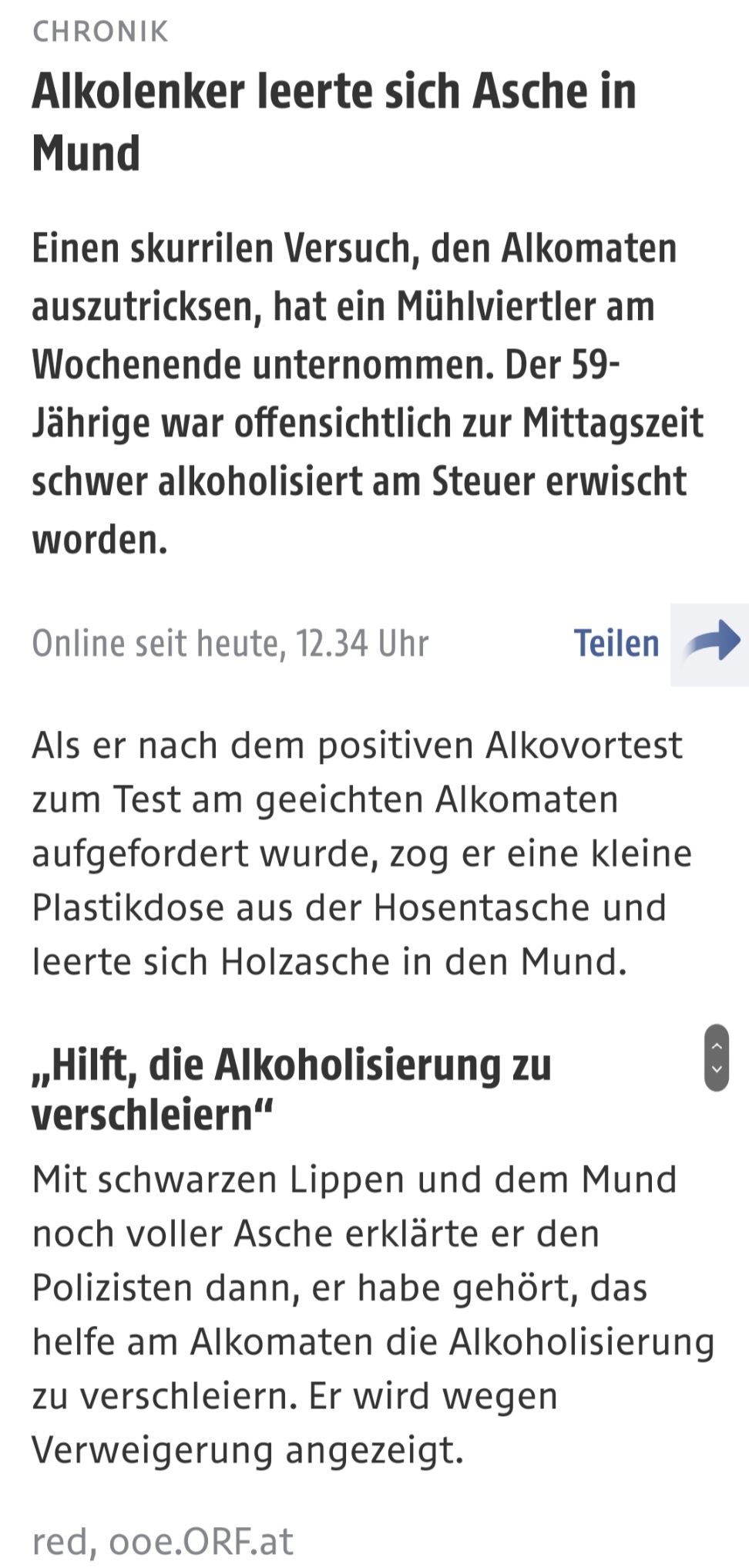Tap the scroll handle beside the subheading
749x1568 pixels.
[716, 1058]
